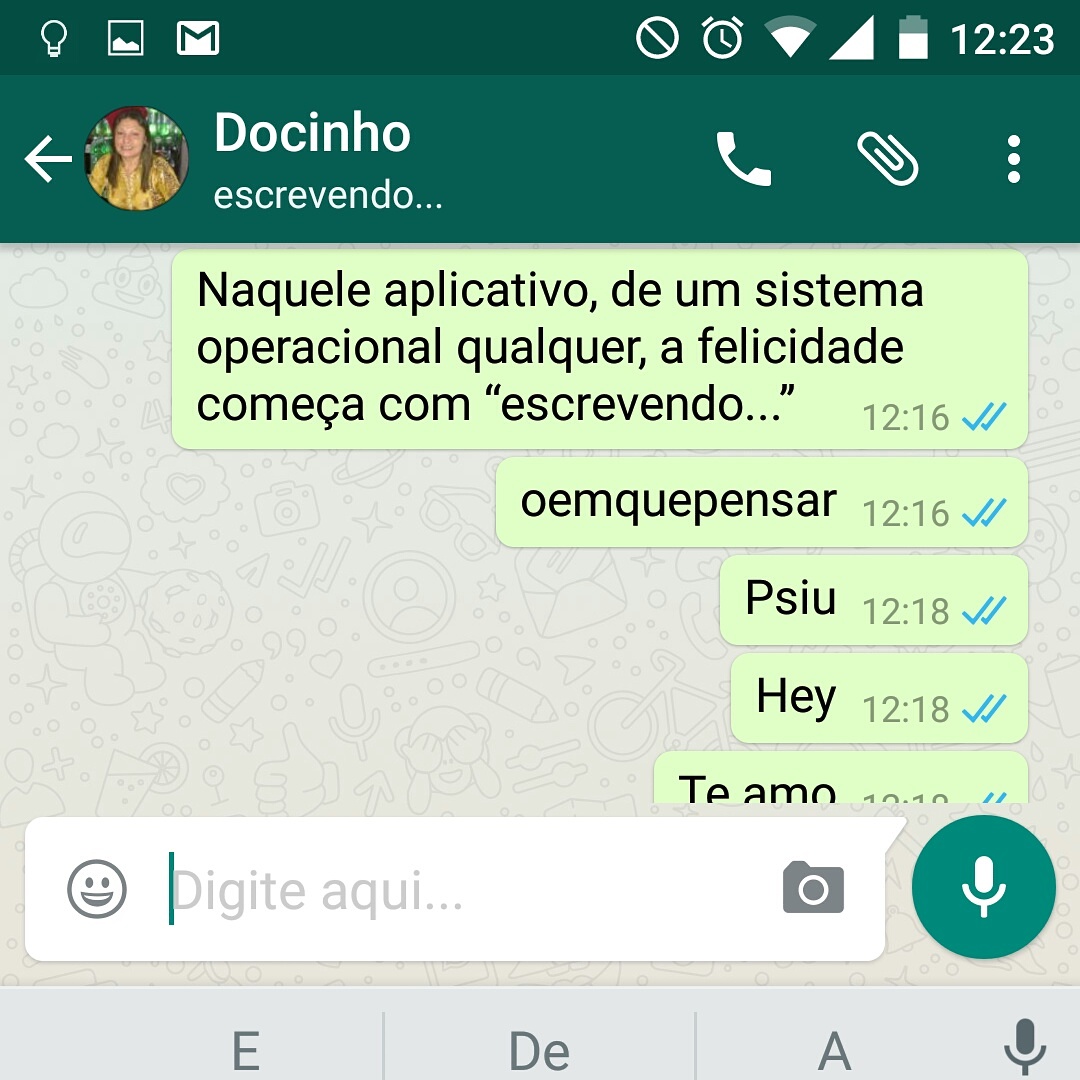This screenshot has width=1080, height=1080.
Task: Attach a file with the paperclip icon
Action: click(x=887, y=160)
